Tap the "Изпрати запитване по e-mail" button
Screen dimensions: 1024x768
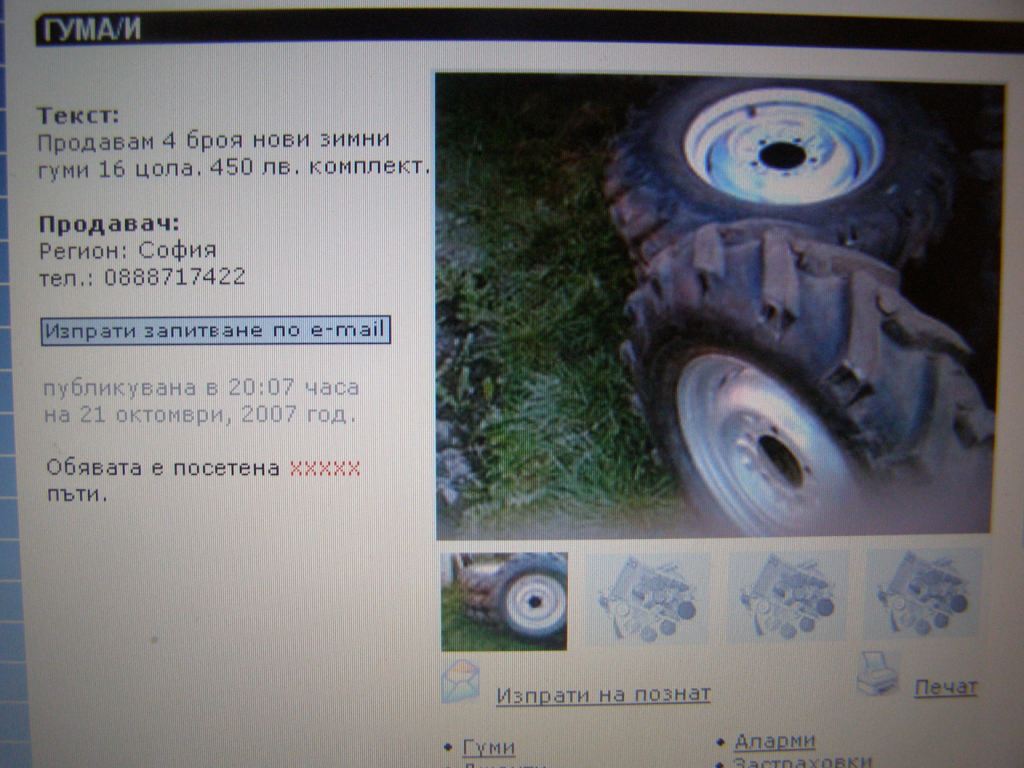[216, 330]
